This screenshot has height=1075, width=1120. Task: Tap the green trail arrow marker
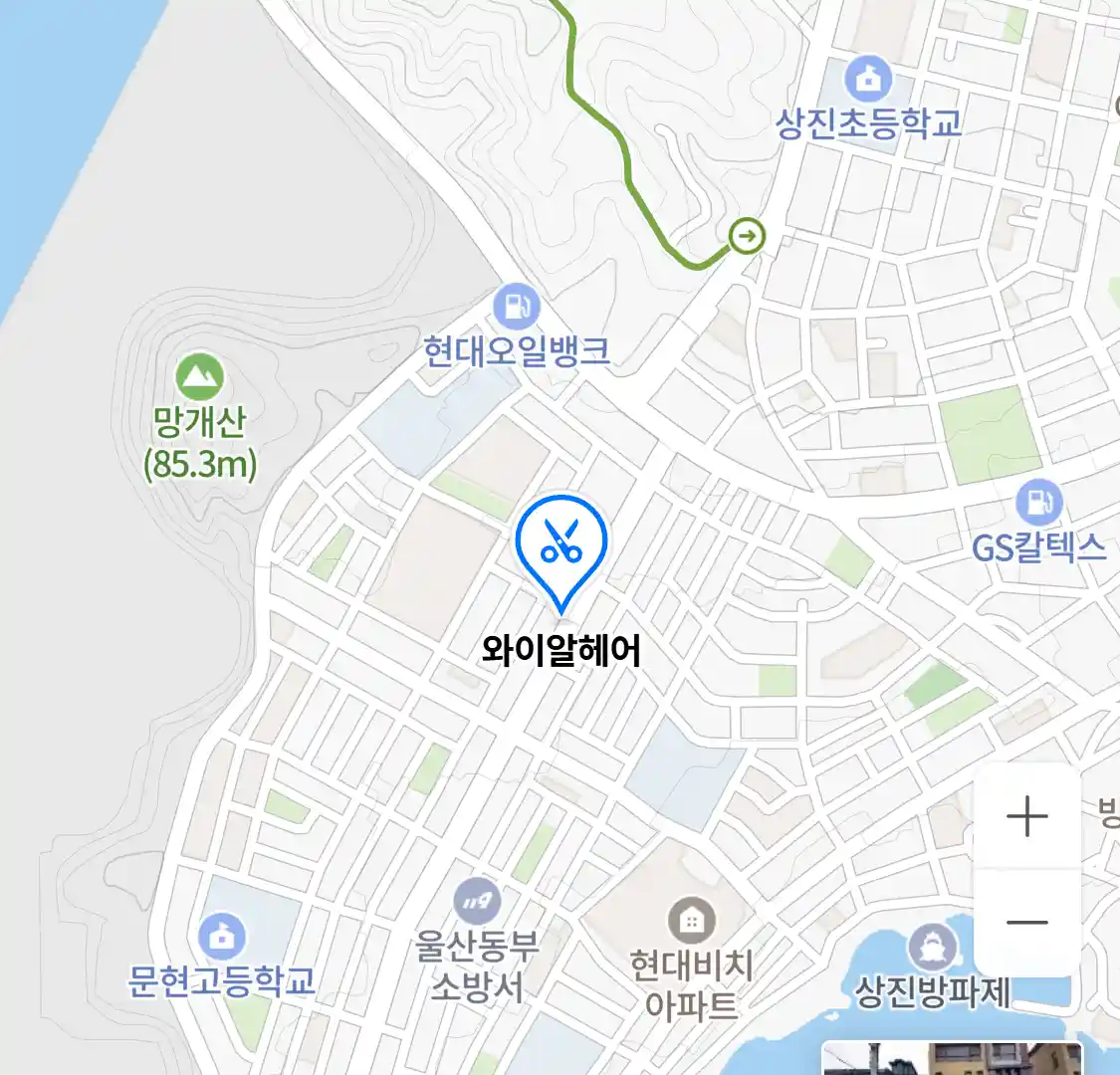(747, 237)
